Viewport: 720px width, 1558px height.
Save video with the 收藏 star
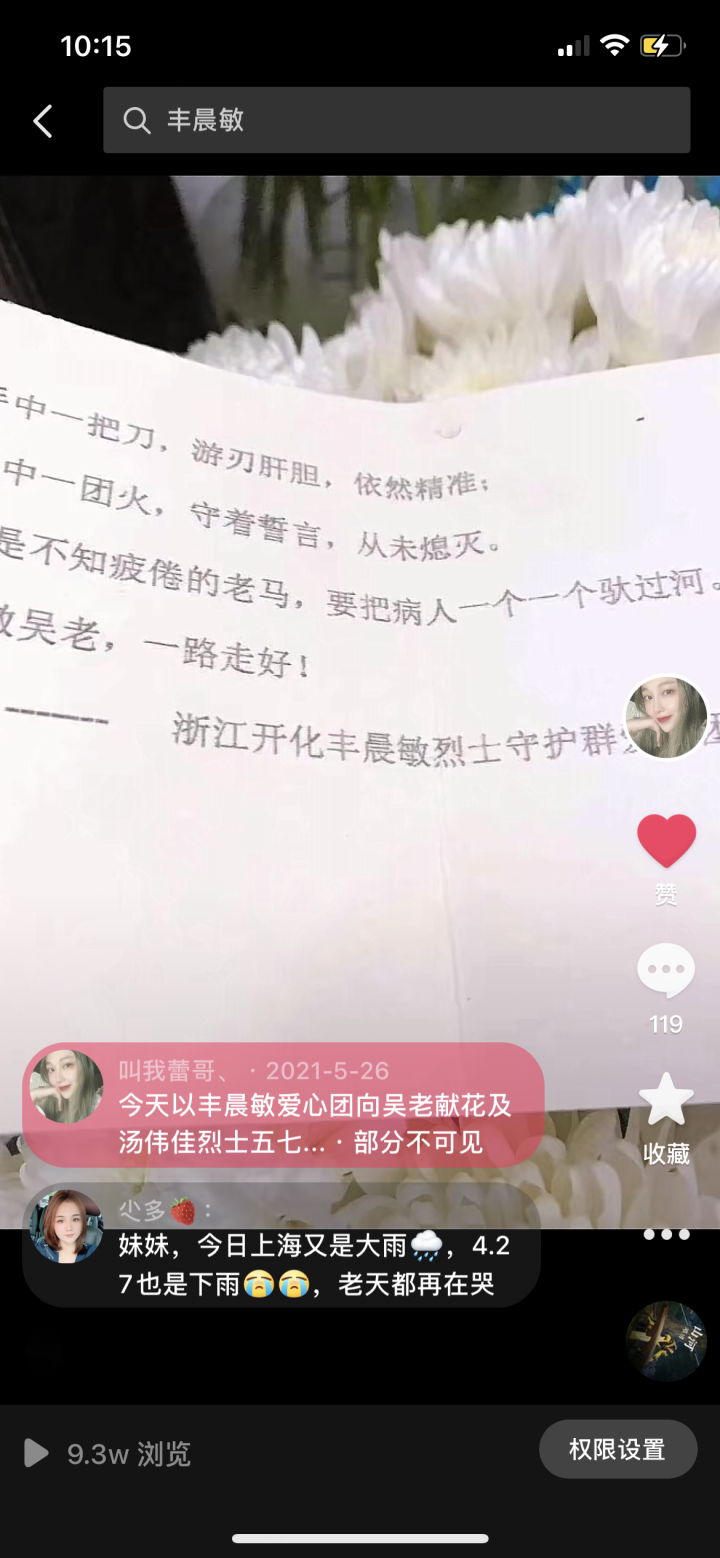666,1102
